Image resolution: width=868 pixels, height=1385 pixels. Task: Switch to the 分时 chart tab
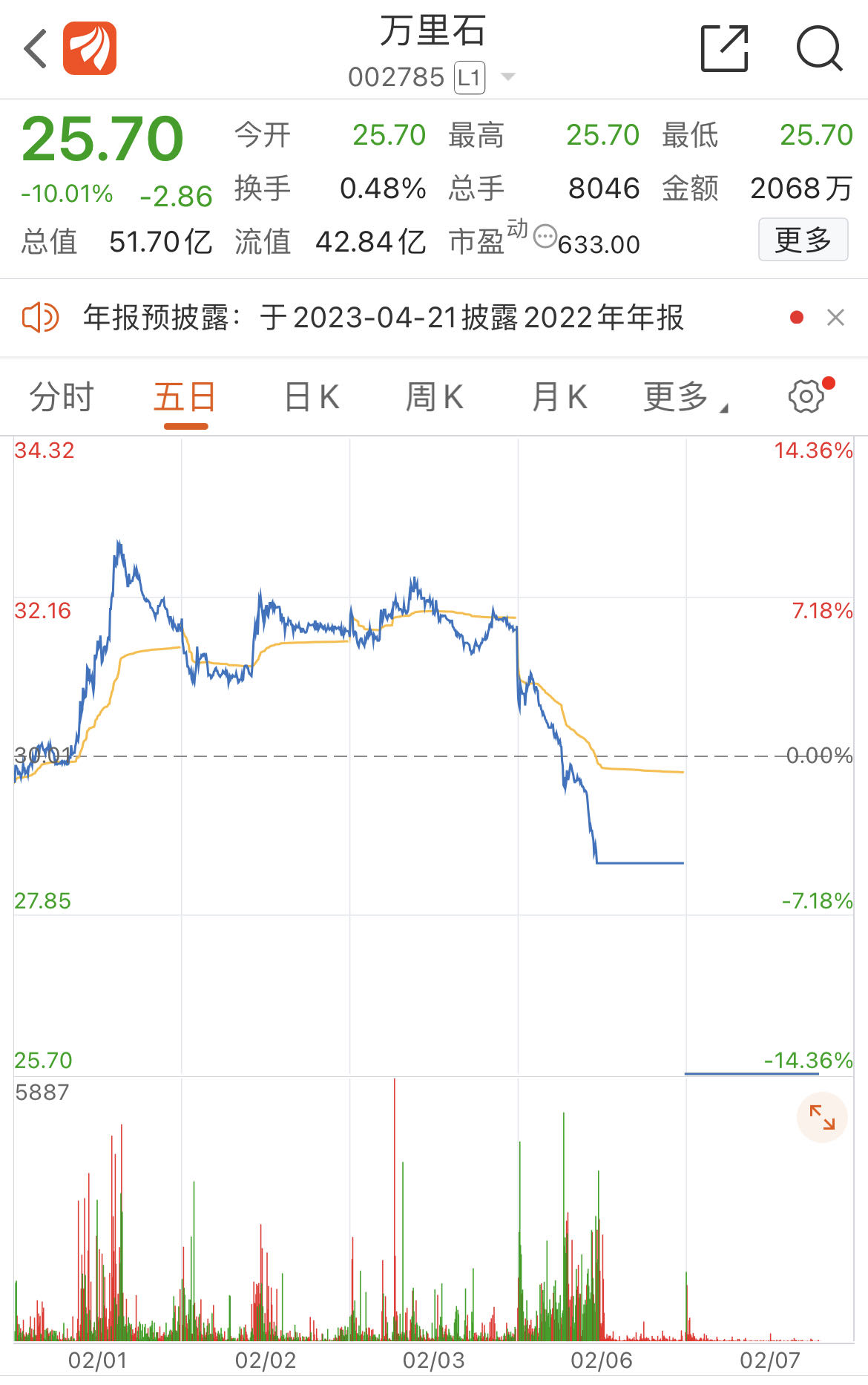point(62,397)
